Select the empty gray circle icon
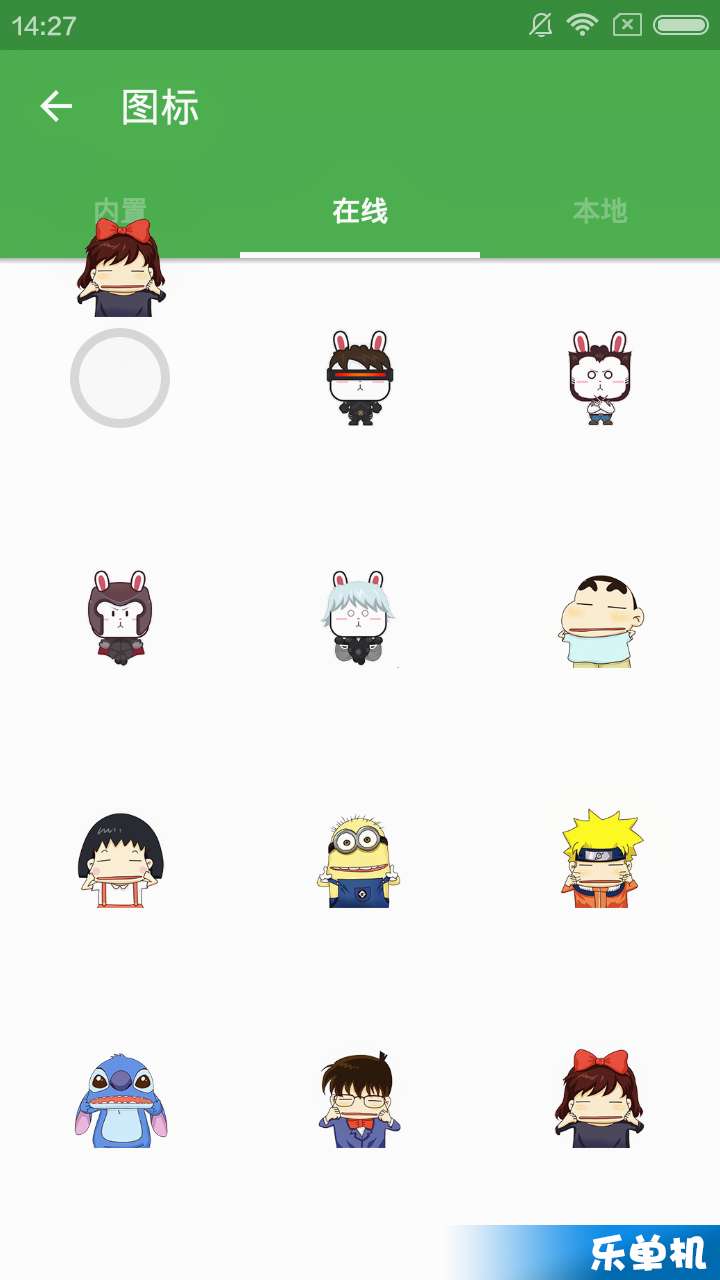The image size is (720, 1280). [x=120, y=378]
